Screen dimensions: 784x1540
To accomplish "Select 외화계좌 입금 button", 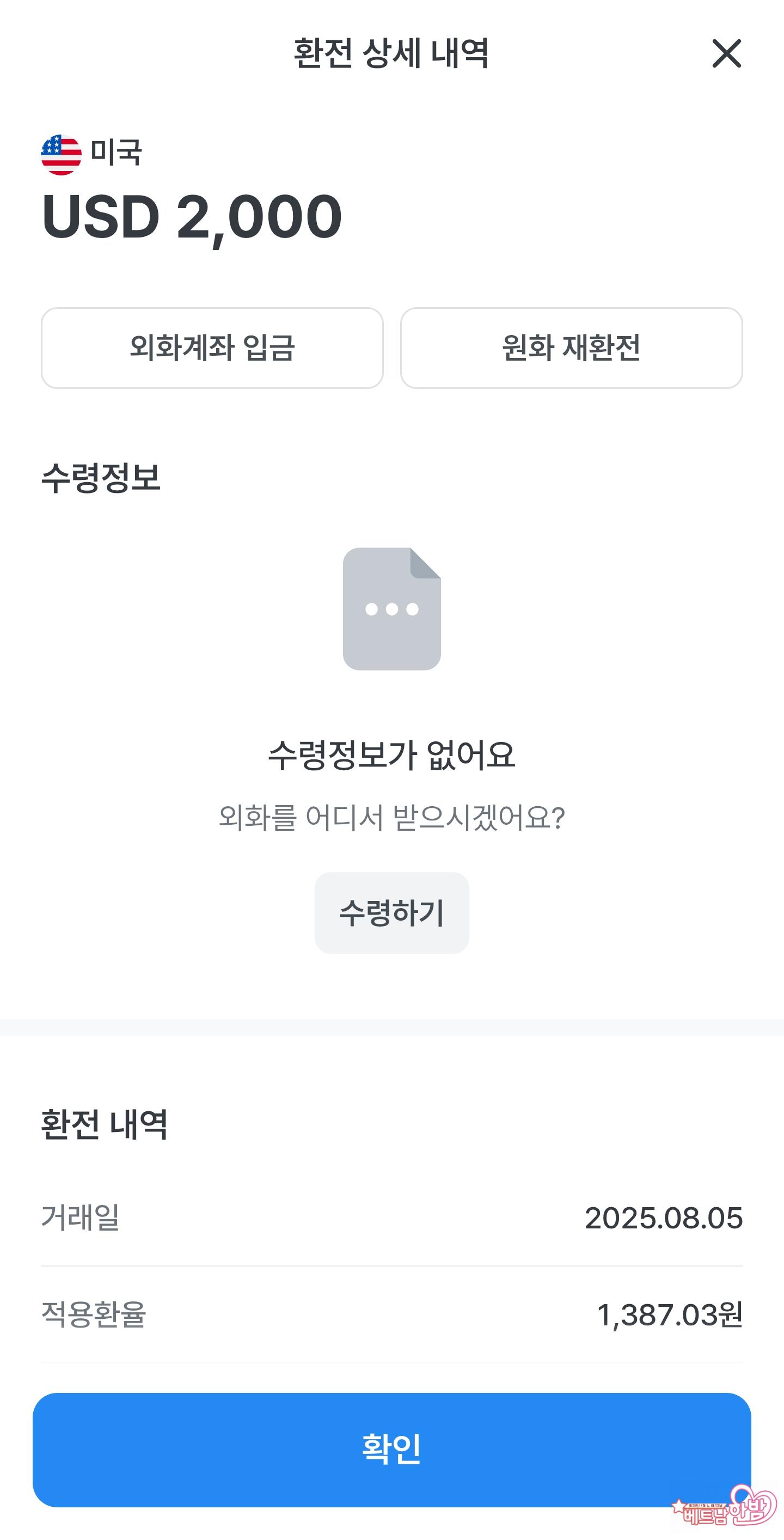I will click(x=212, y=348).
